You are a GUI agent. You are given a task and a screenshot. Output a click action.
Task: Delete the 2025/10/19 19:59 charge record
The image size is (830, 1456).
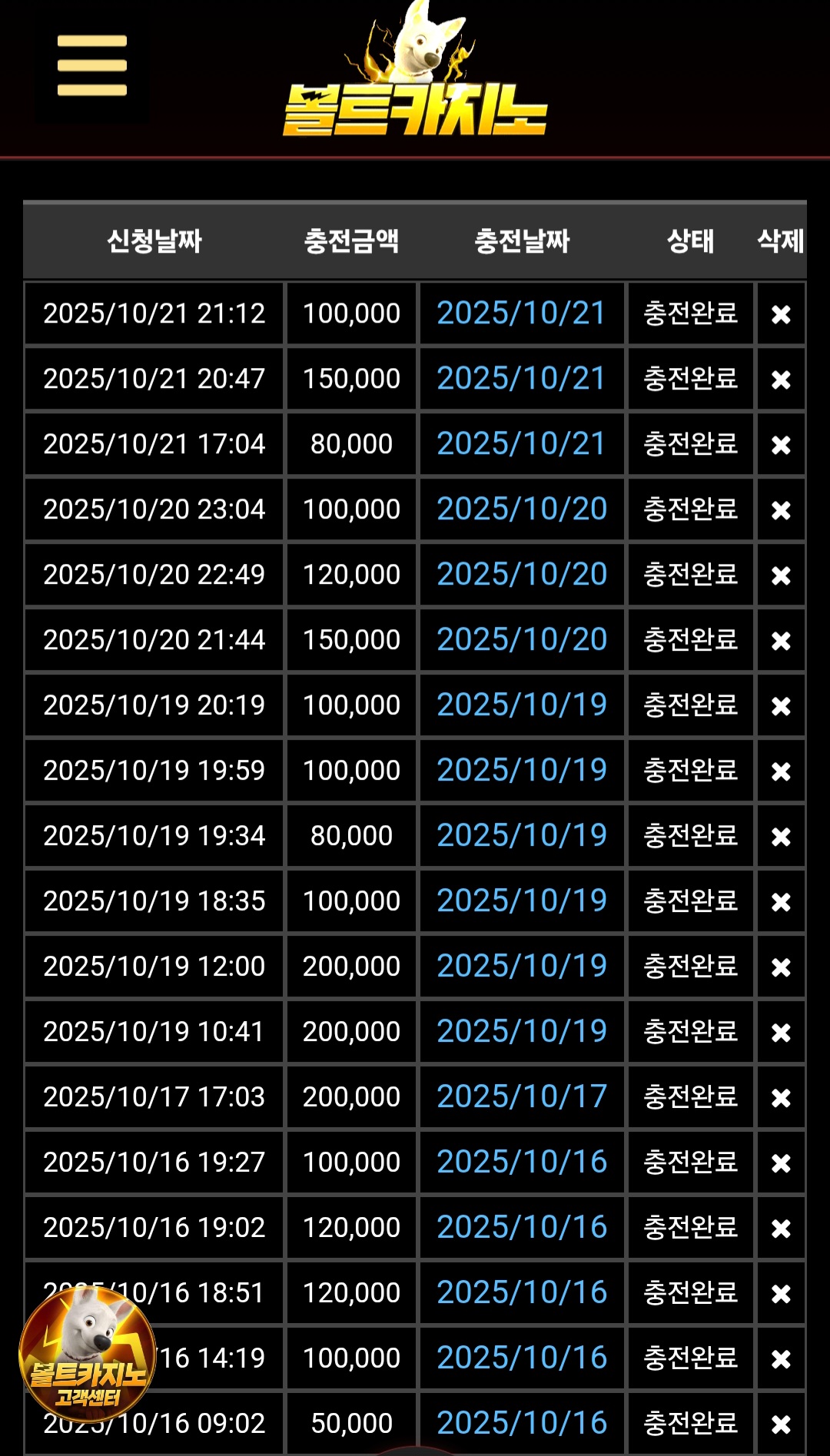coord(781,771)
